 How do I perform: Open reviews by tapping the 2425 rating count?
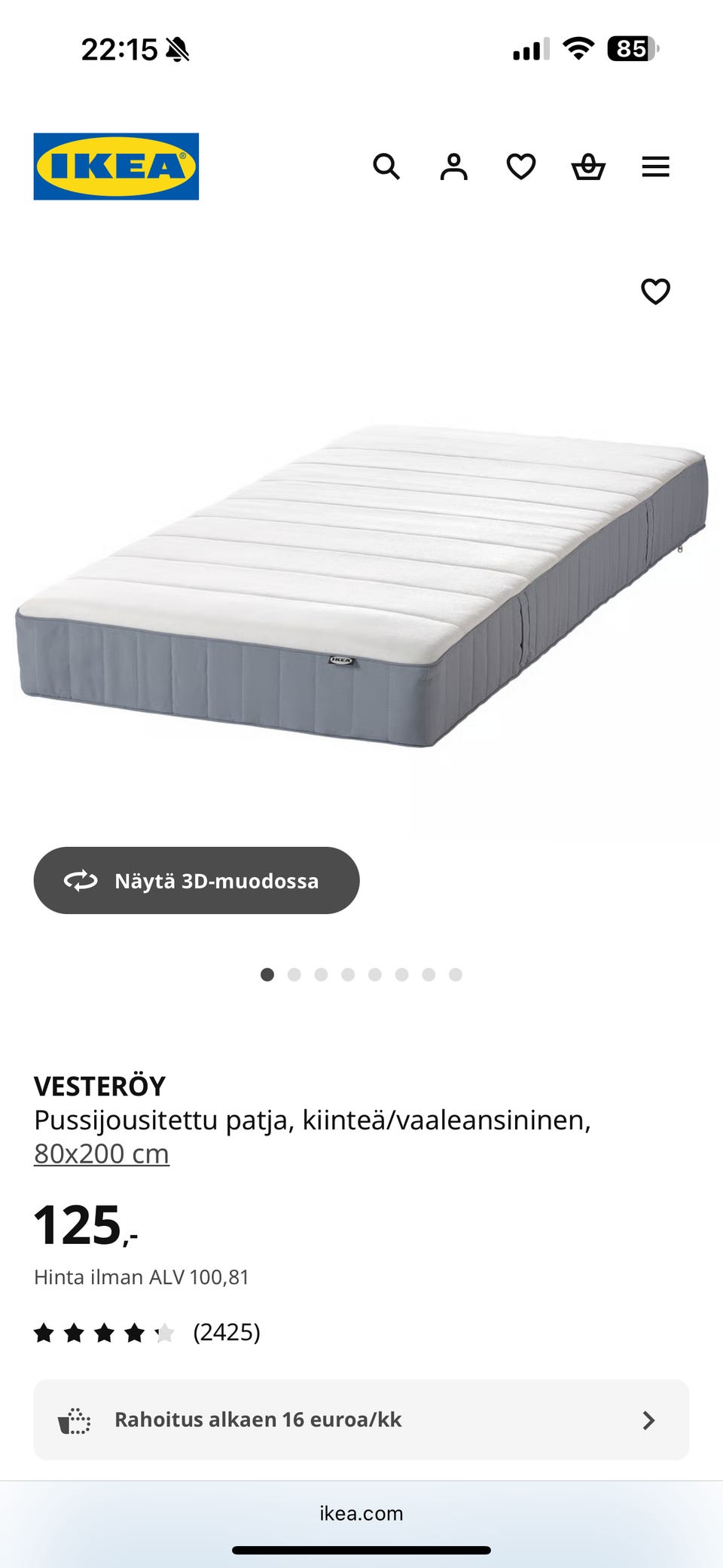pyautogui.click(x=227, y=1332)
